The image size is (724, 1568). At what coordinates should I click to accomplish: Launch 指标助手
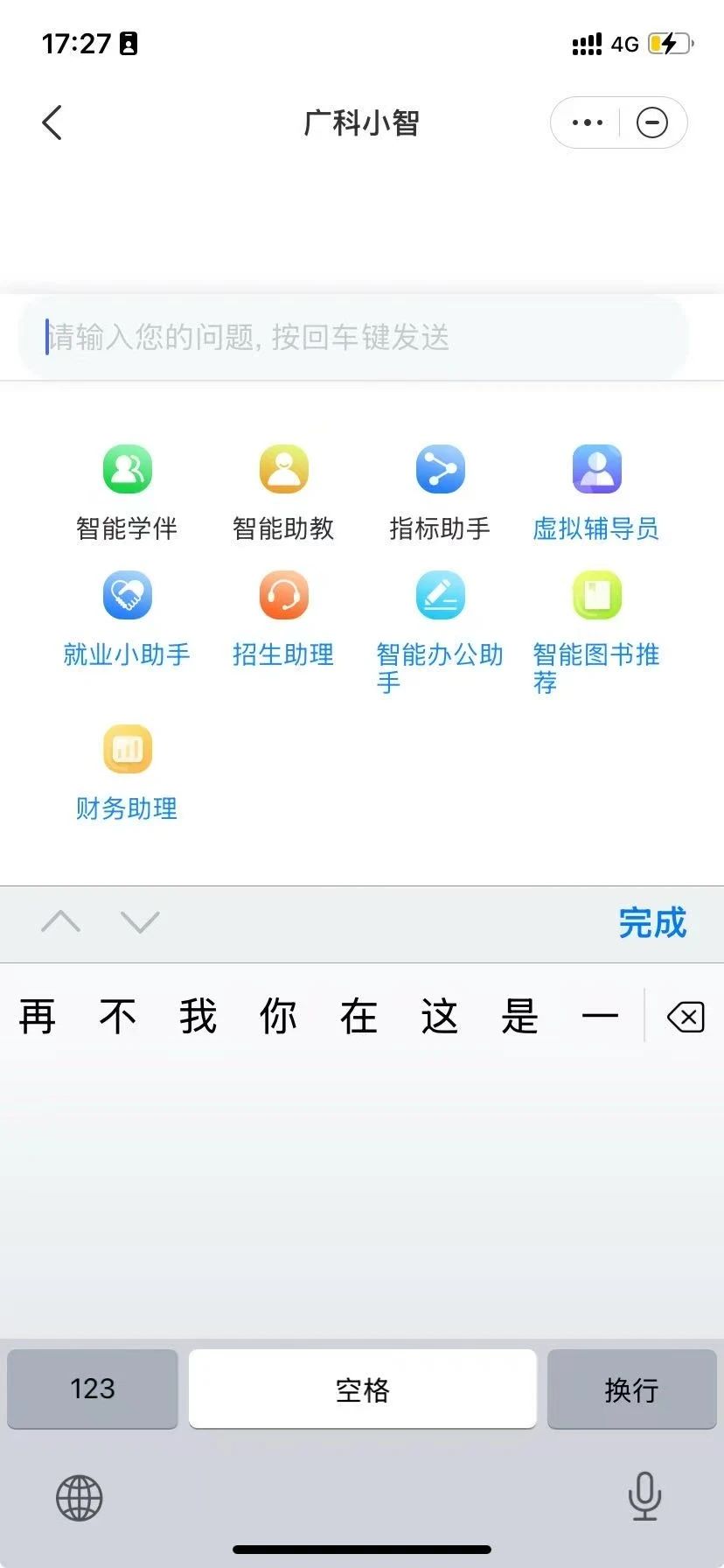click(x=440, y=490)
